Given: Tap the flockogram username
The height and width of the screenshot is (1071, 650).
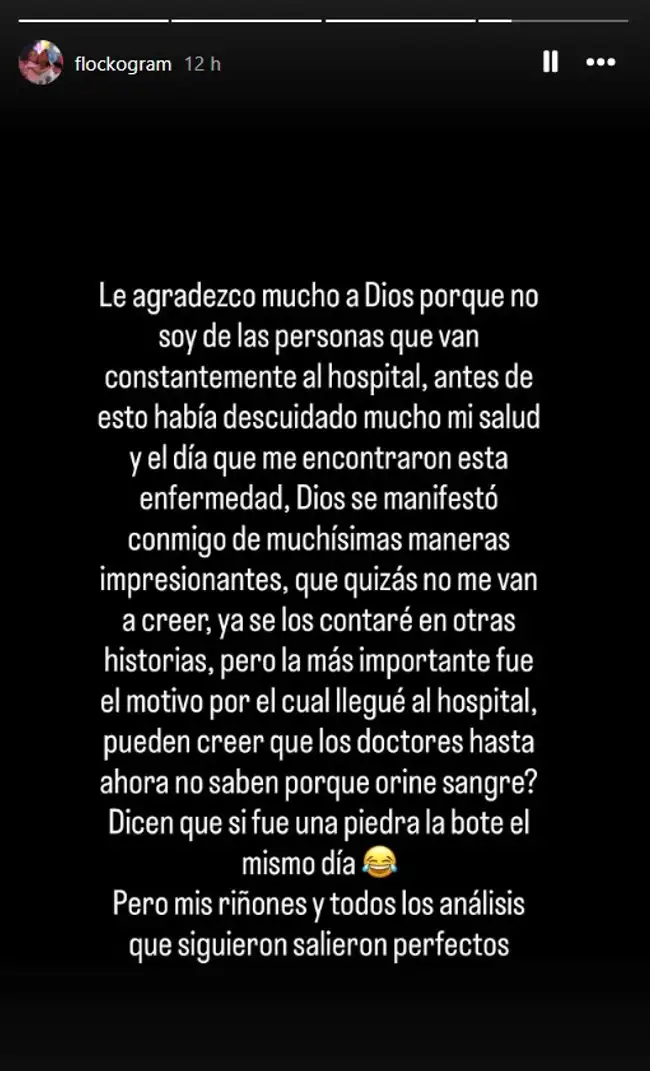Looking at the screenshot, I should point(123,63).
